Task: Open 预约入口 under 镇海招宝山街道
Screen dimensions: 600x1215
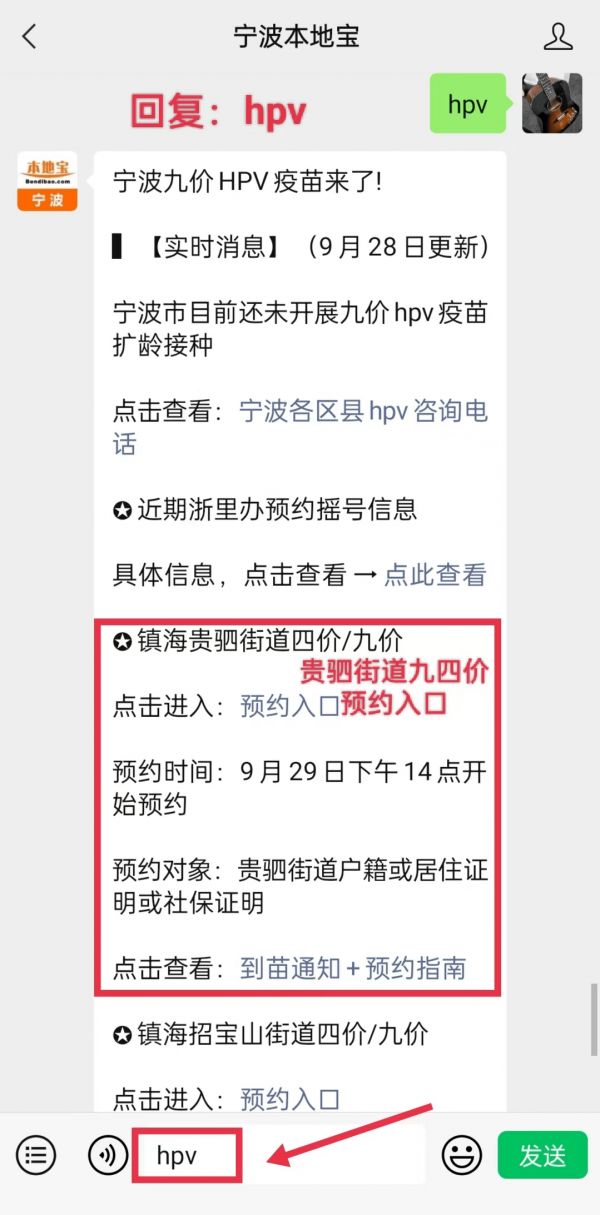Action: coord(290,1099)
